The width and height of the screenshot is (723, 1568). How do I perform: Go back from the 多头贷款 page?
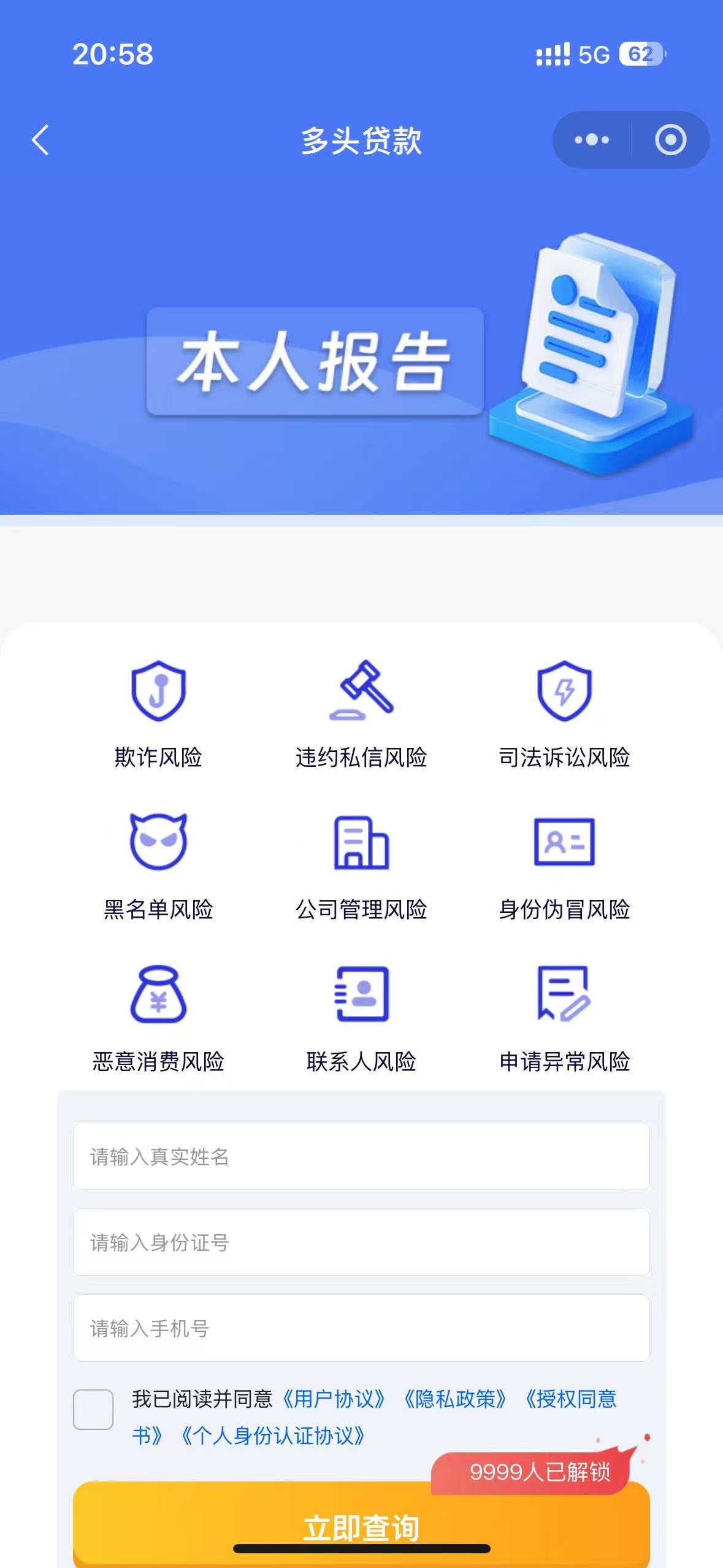[x=40, y=140]
